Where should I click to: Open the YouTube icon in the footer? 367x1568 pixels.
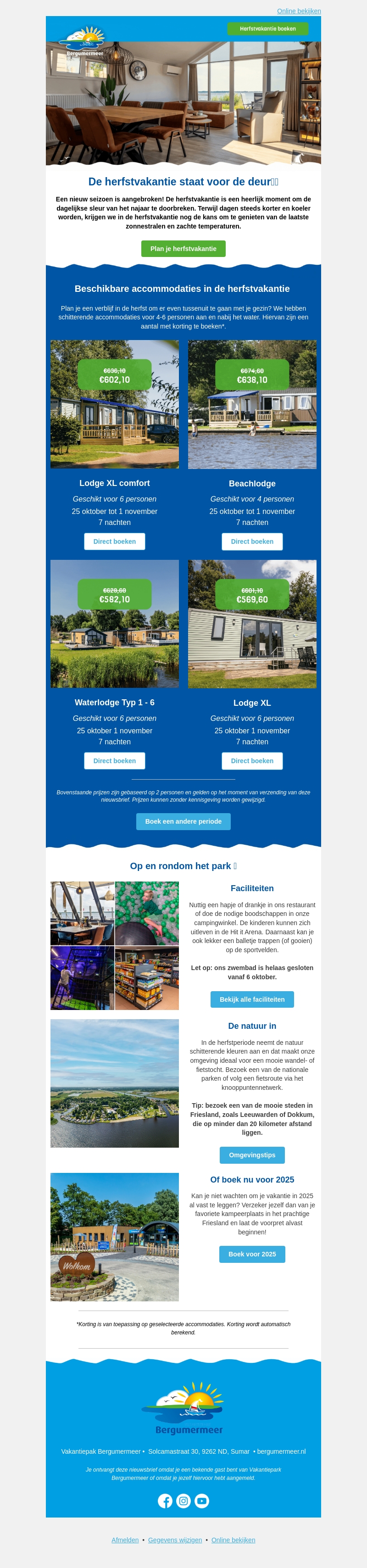[202, 1501]
